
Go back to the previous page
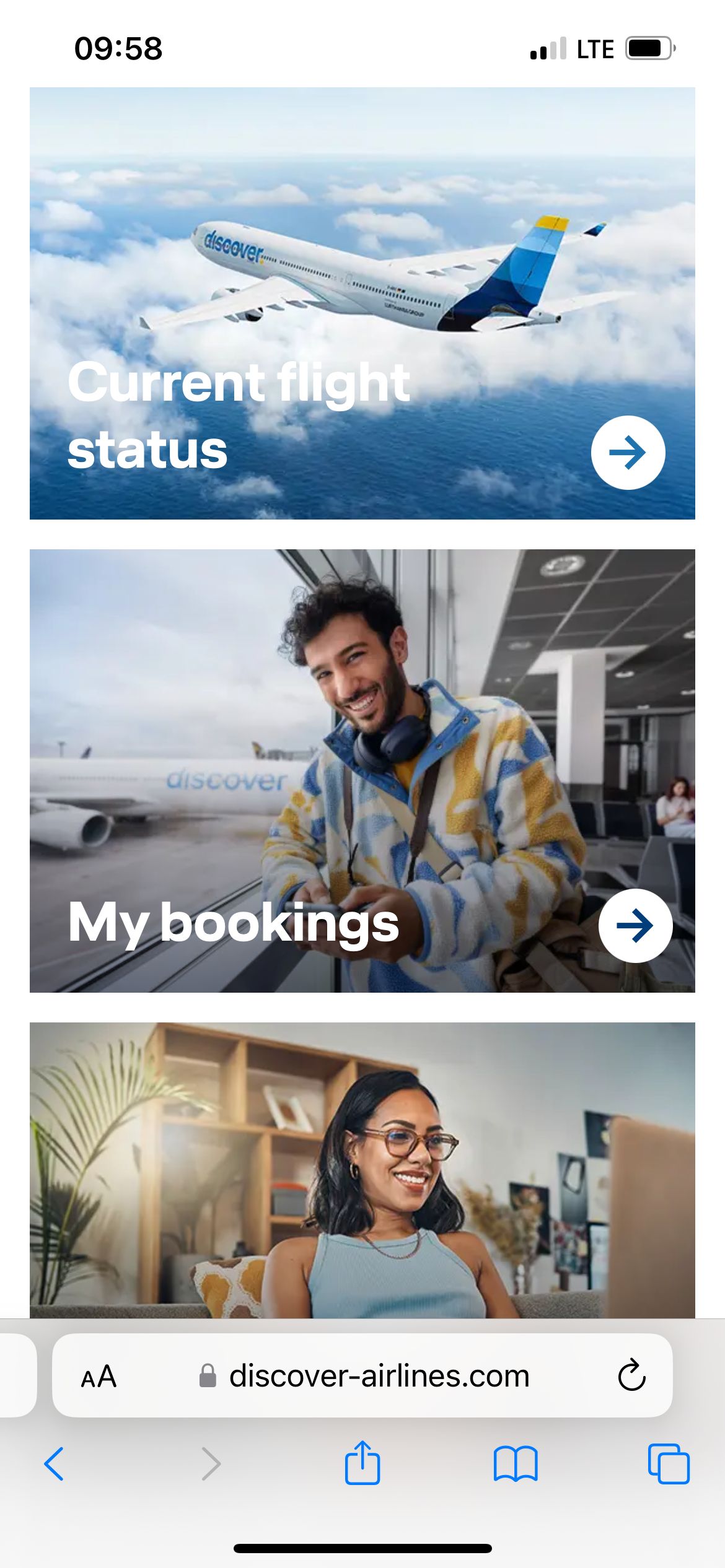pyautogui.click(x=55, y=1464)
